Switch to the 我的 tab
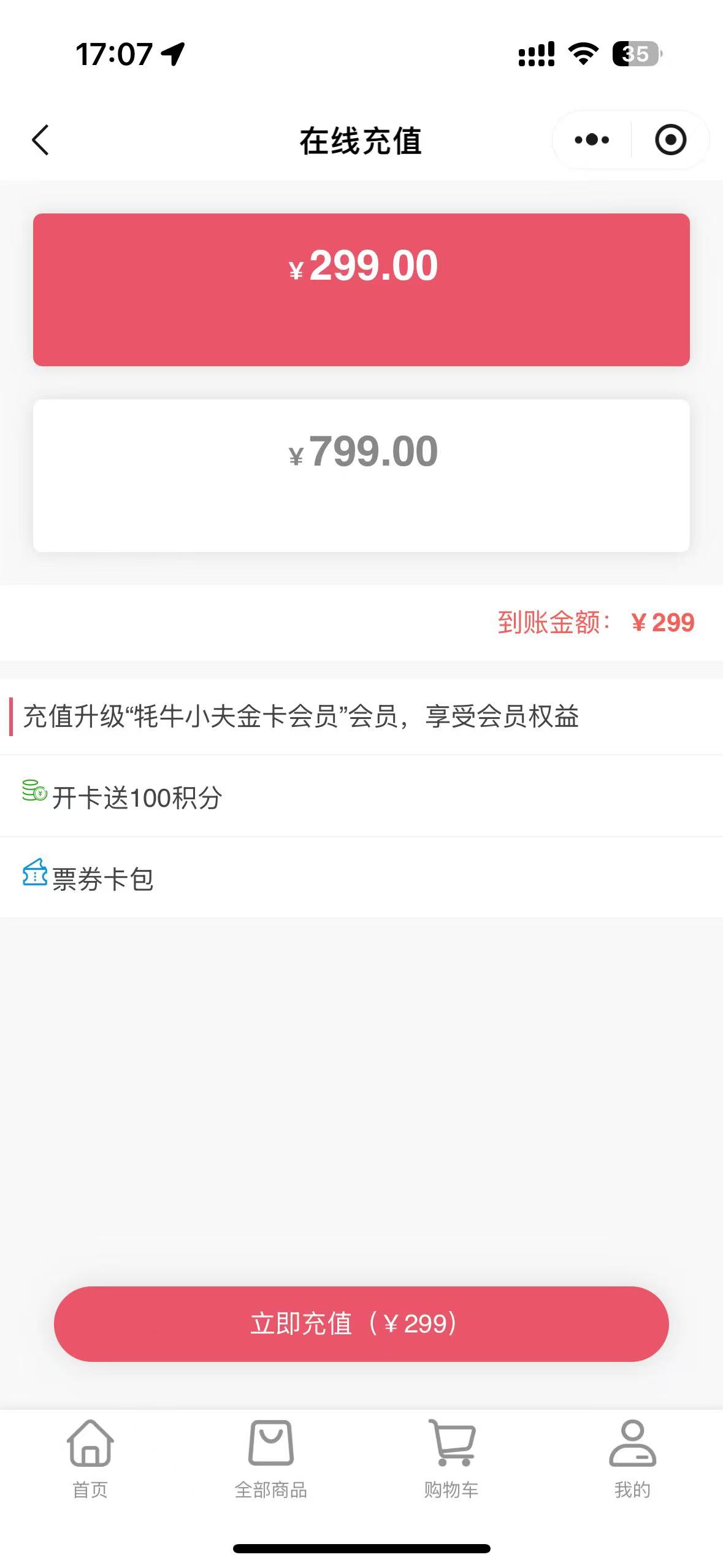The width and height of the screenshot is (723, 1568). (632, 1459)
